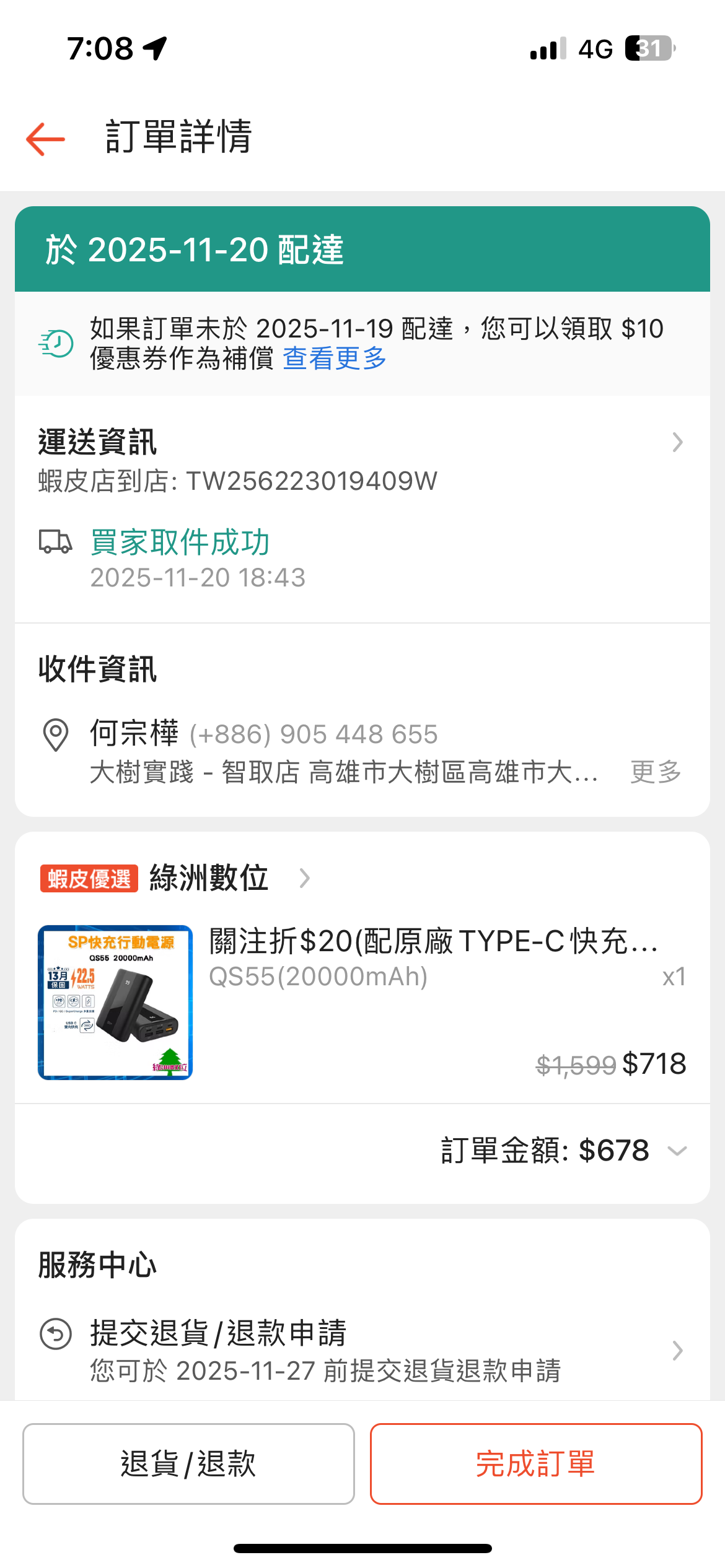Open the 綠洲數位 shop page

click(209, 878)
